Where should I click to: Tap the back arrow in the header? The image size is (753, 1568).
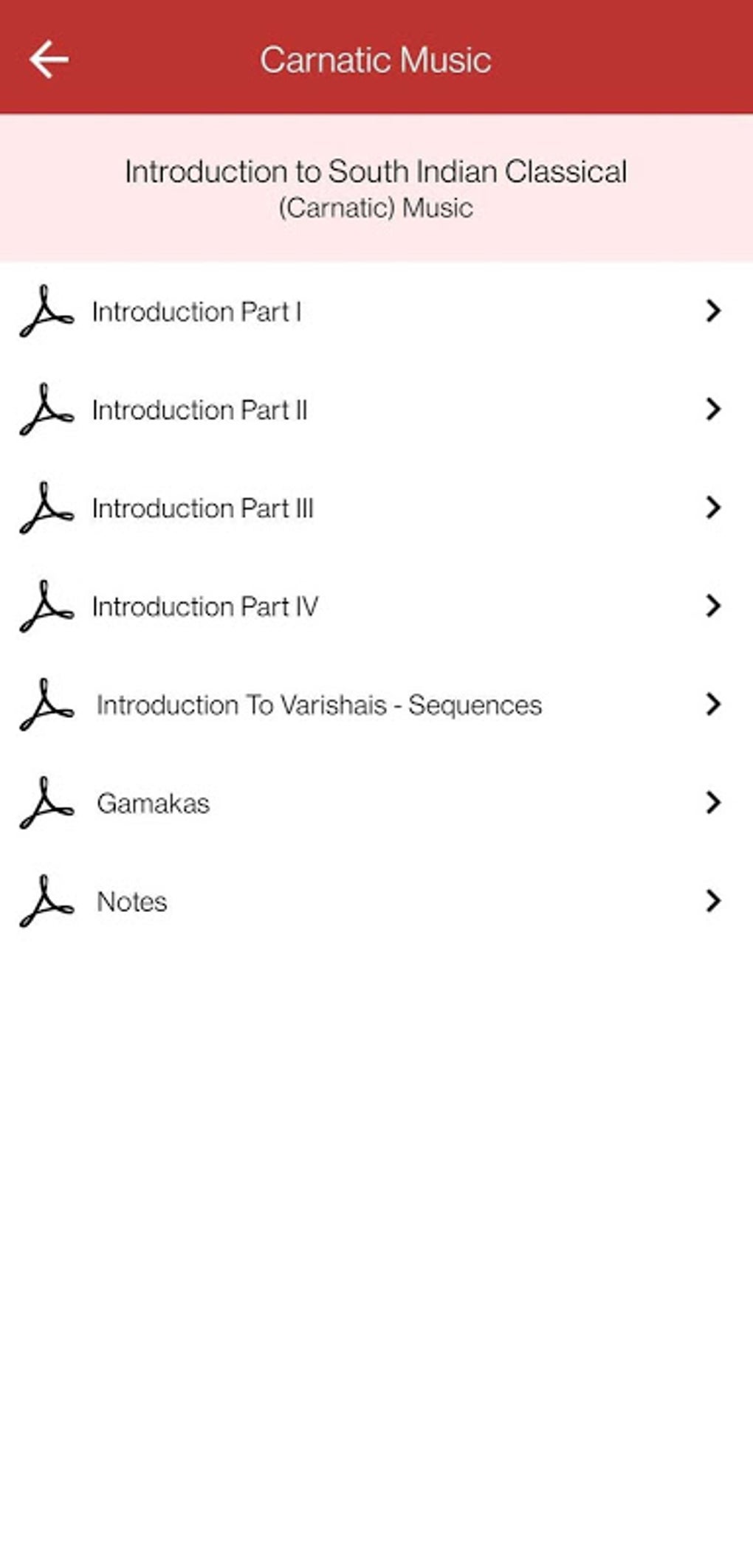click(47, 59)
